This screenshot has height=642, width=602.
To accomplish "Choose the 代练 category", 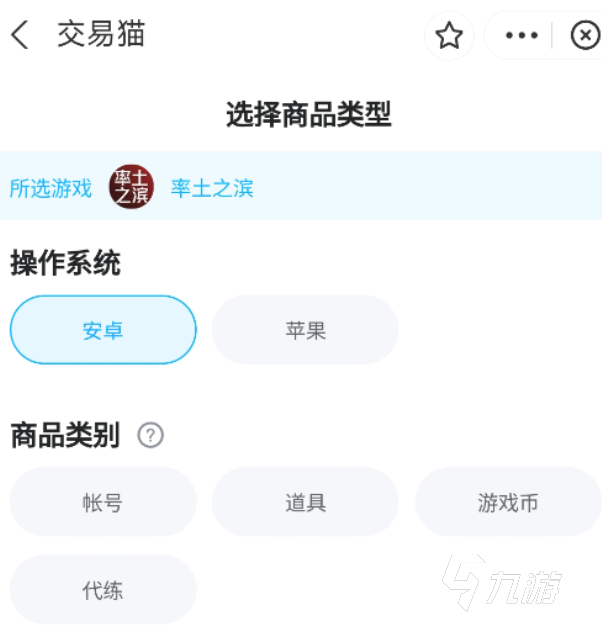I will (103, 590).
